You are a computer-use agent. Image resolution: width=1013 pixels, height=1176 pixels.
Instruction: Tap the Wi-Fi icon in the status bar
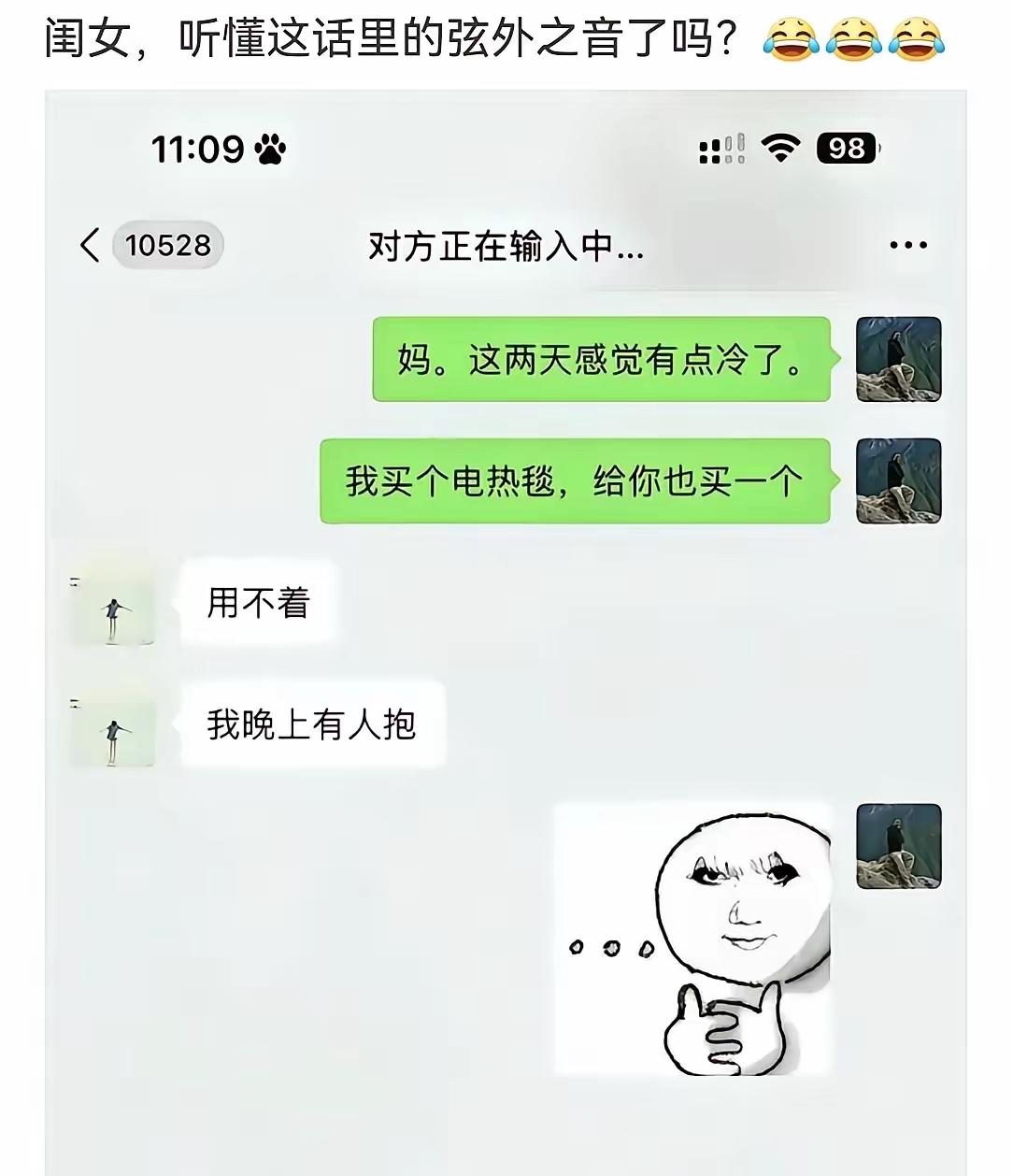[782, 146]
